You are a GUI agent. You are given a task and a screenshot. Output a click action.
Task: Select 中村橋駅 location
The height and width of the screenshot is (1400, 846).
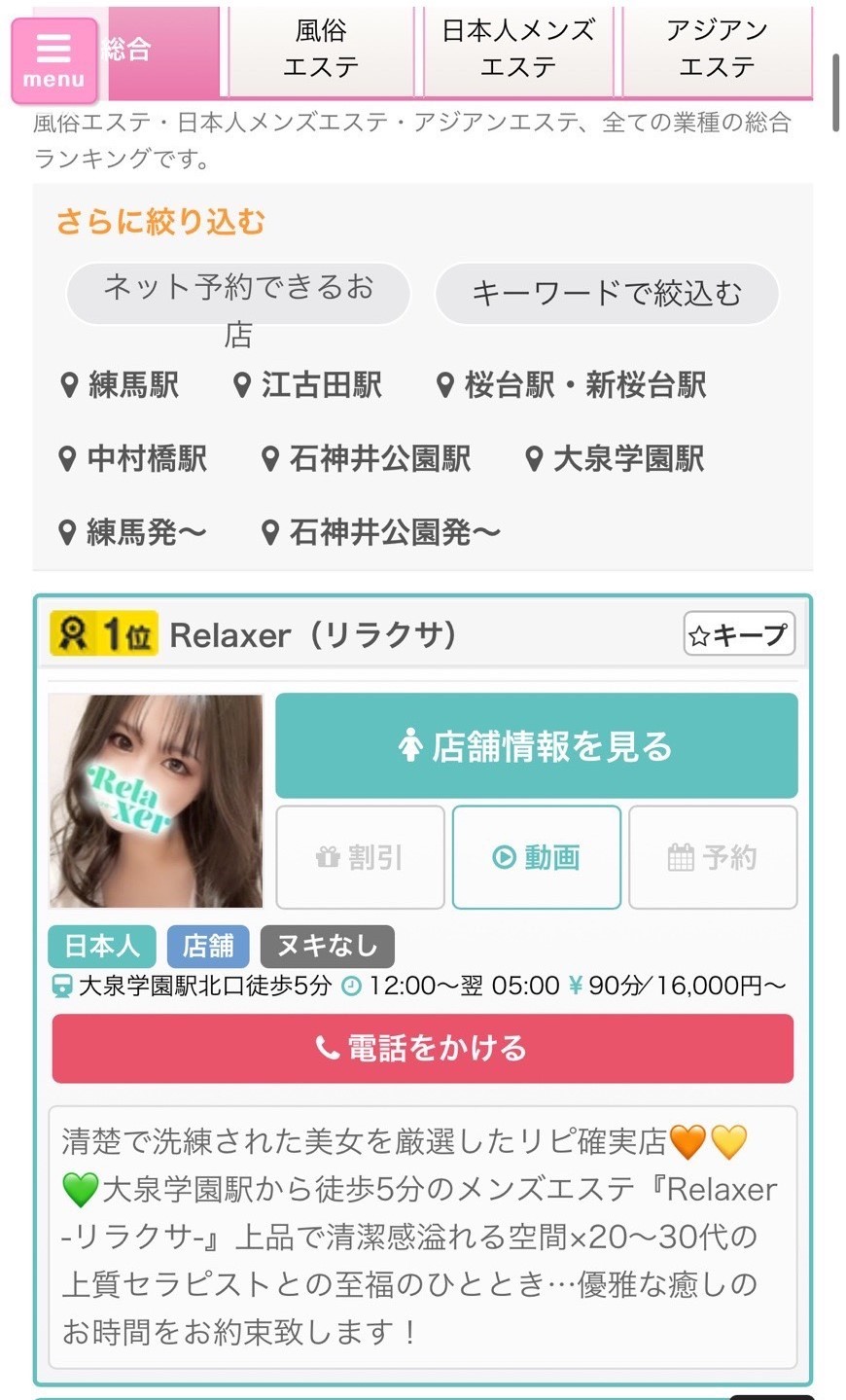[x=134, y=459]
